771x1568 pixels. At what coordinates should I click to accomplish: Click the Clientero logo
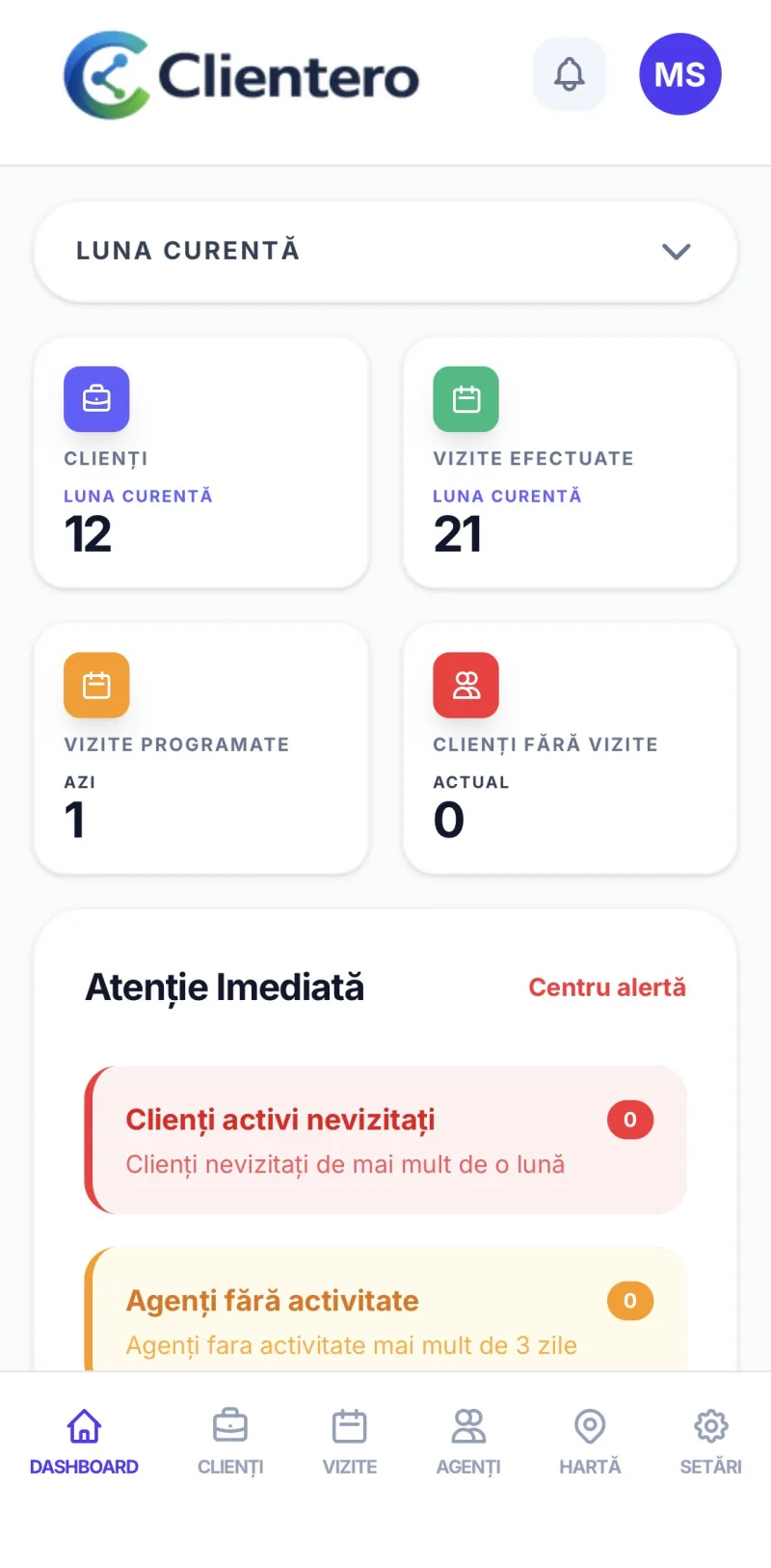(240, 74)
